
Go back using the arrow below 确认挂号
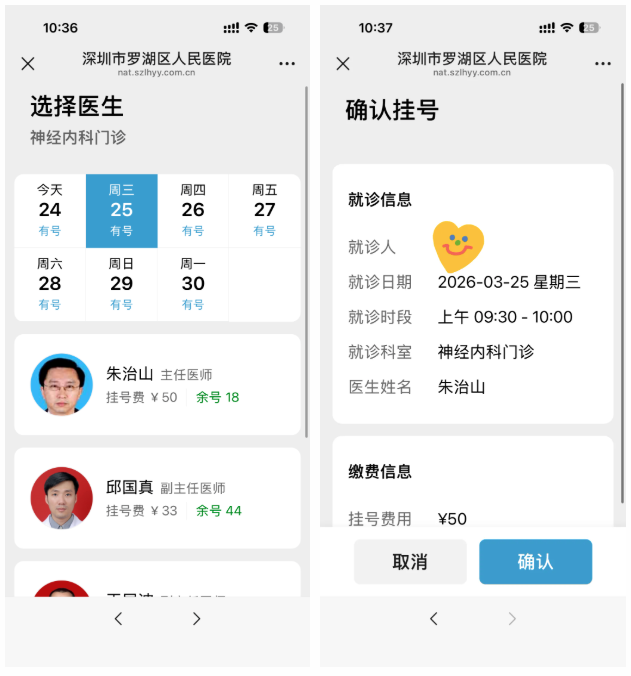[433, 619]
